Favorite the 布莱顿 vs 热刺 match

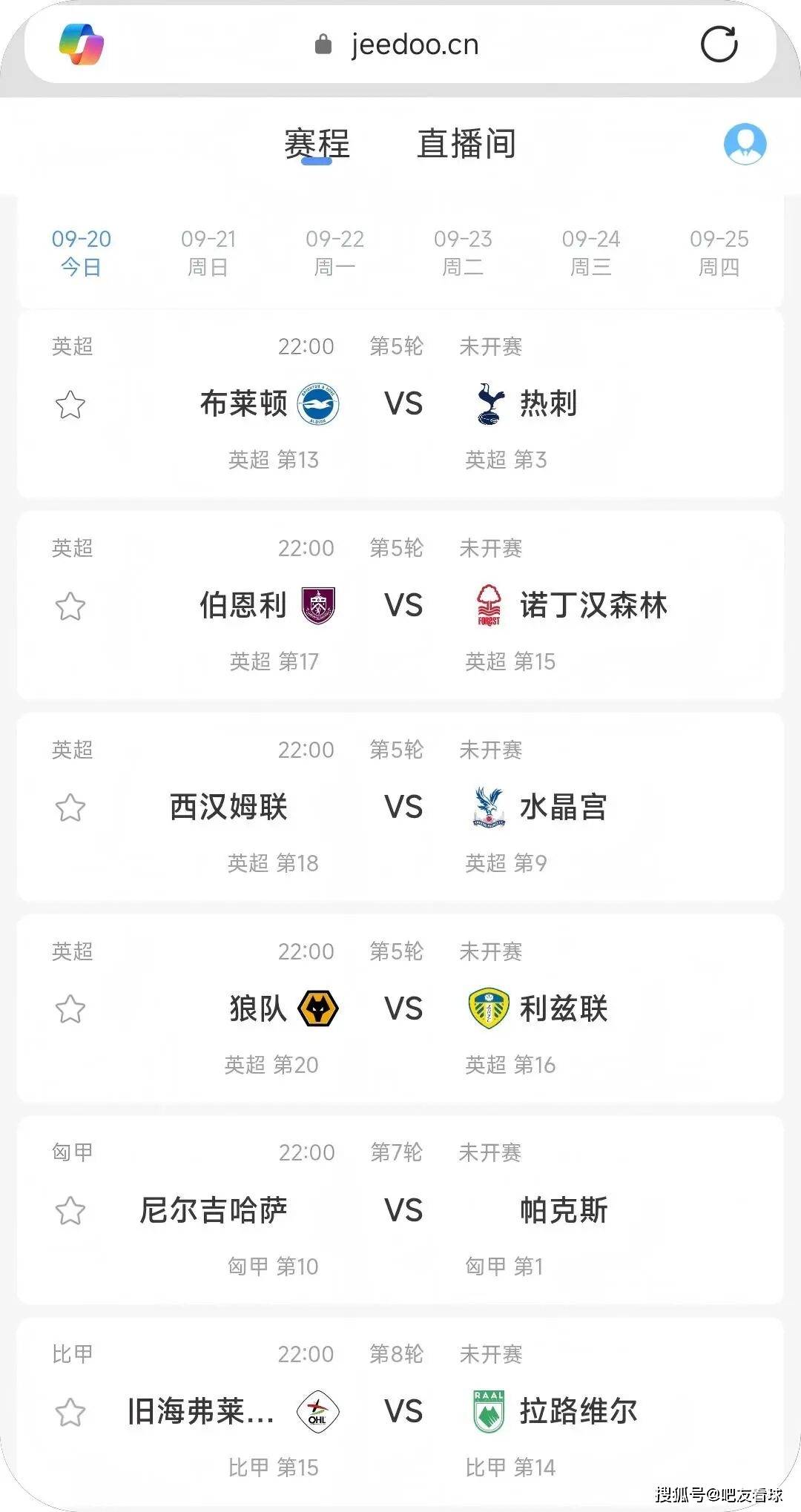pyautogui.click(x=70, y=405)
